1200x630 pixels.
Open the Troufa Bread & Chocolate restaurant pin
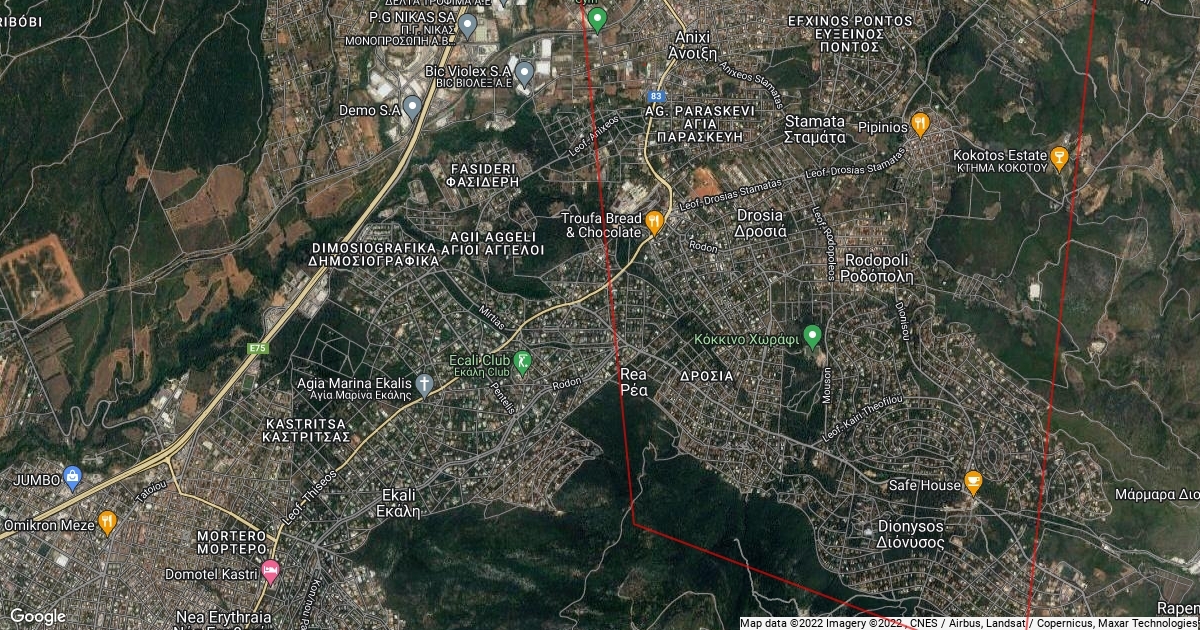[655, 221]
